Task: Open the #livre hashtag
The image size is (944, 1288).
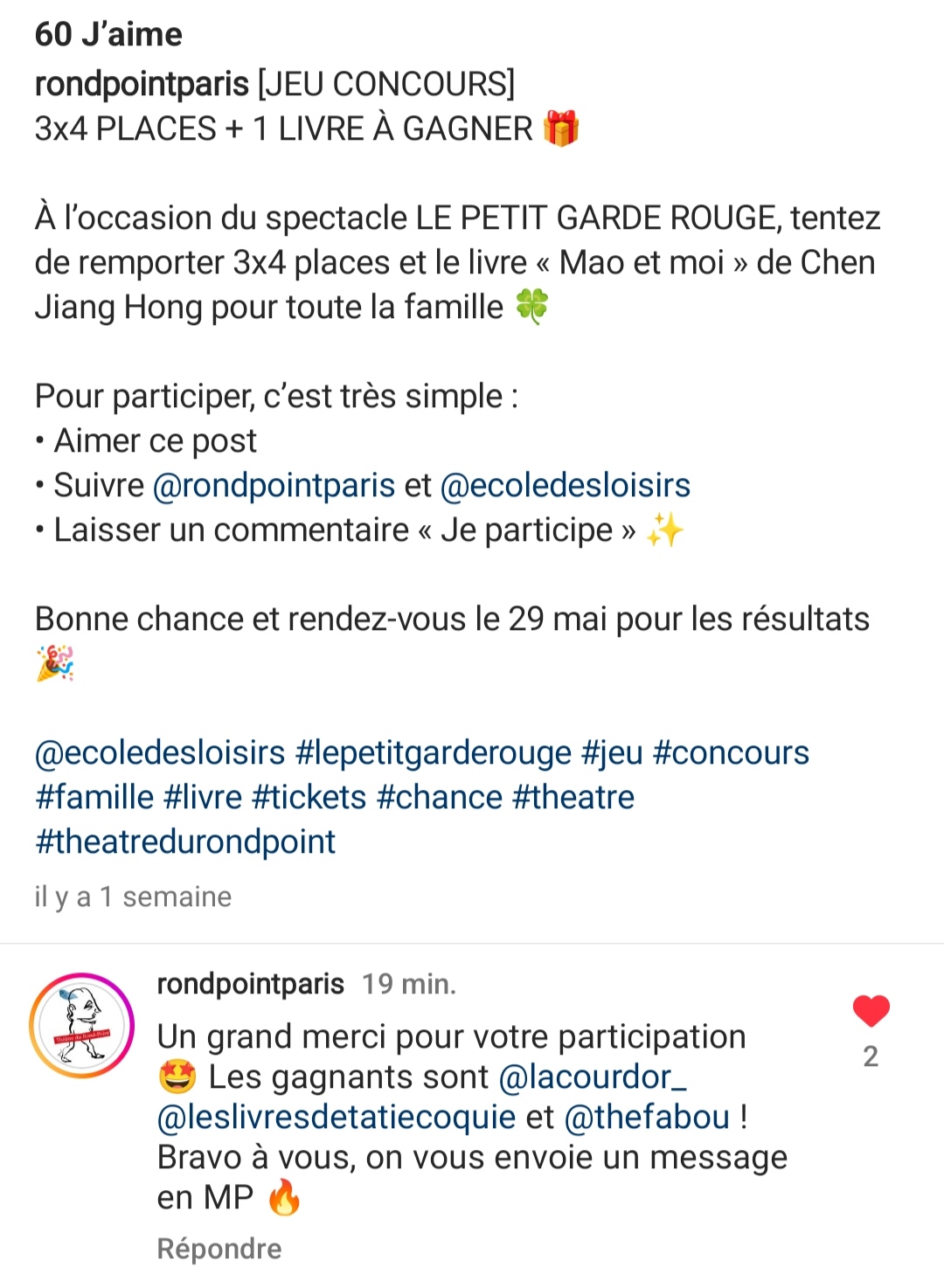Action: 203,798
